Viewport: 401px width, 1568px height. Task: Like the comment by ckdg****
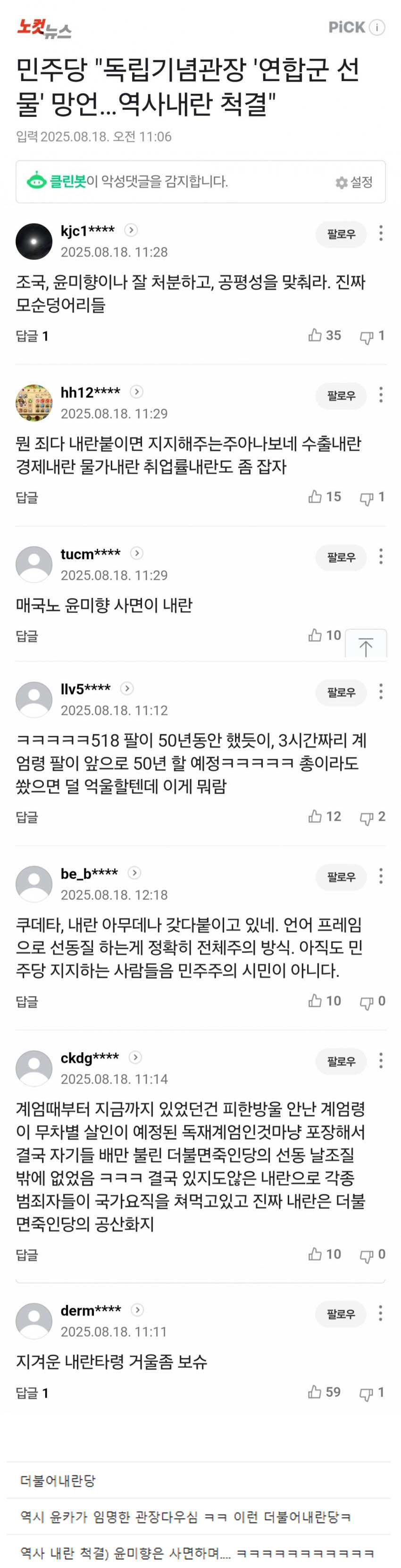324,1254
